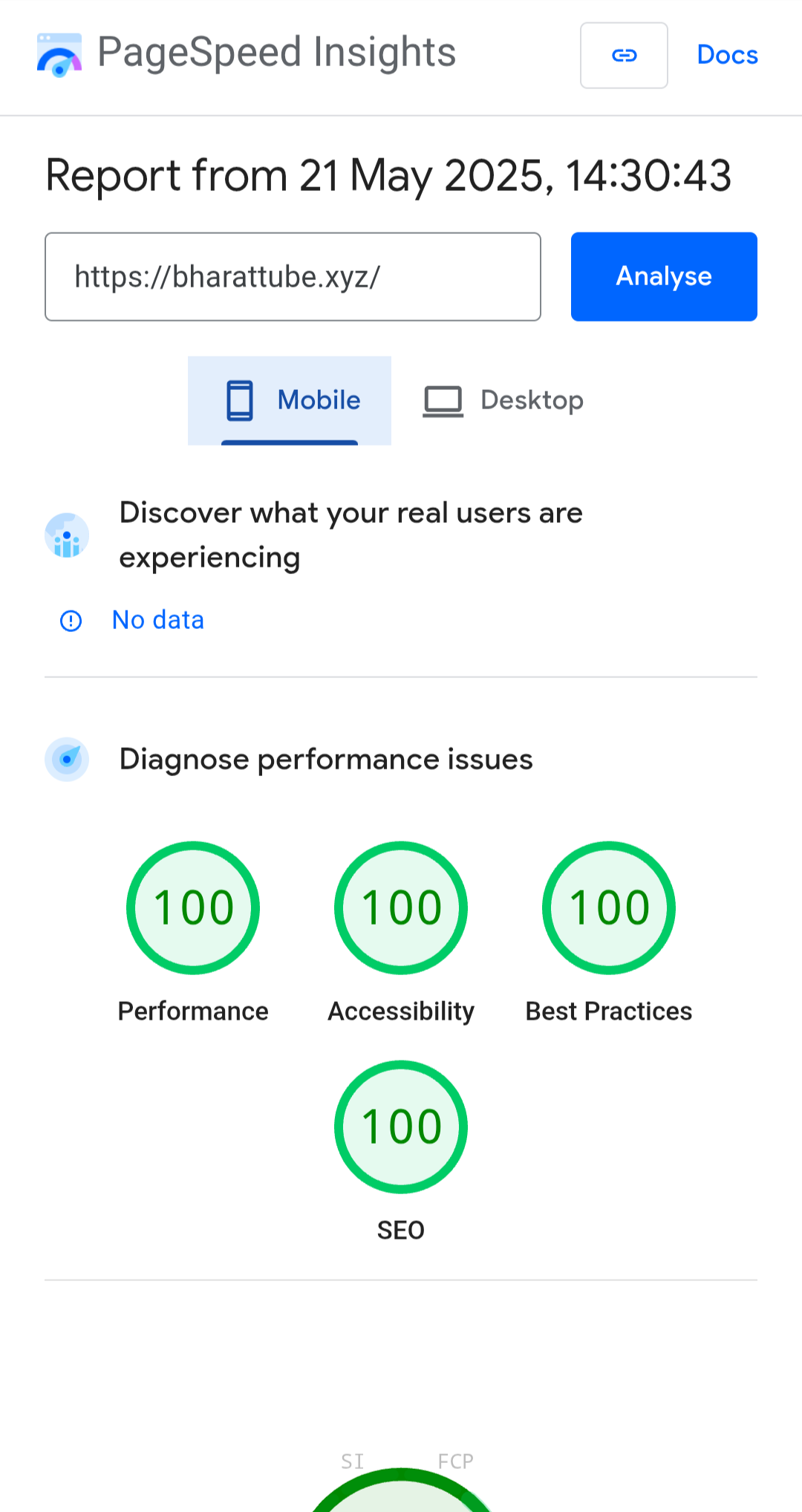Select the Mobile tab
The height and width of the screenshot is (1512, 802).
pos(290,400)
